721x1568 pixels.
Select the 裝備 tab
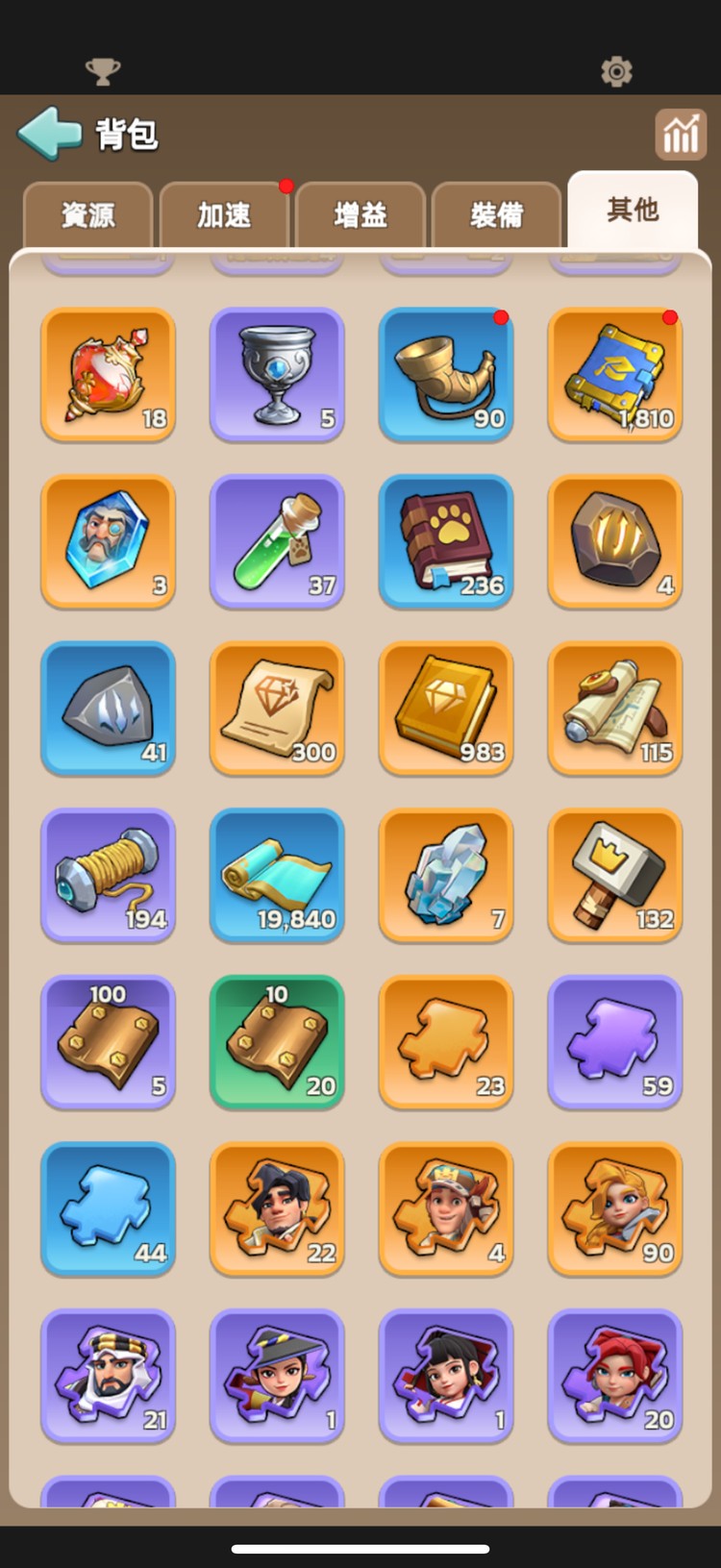coord(496,214)
